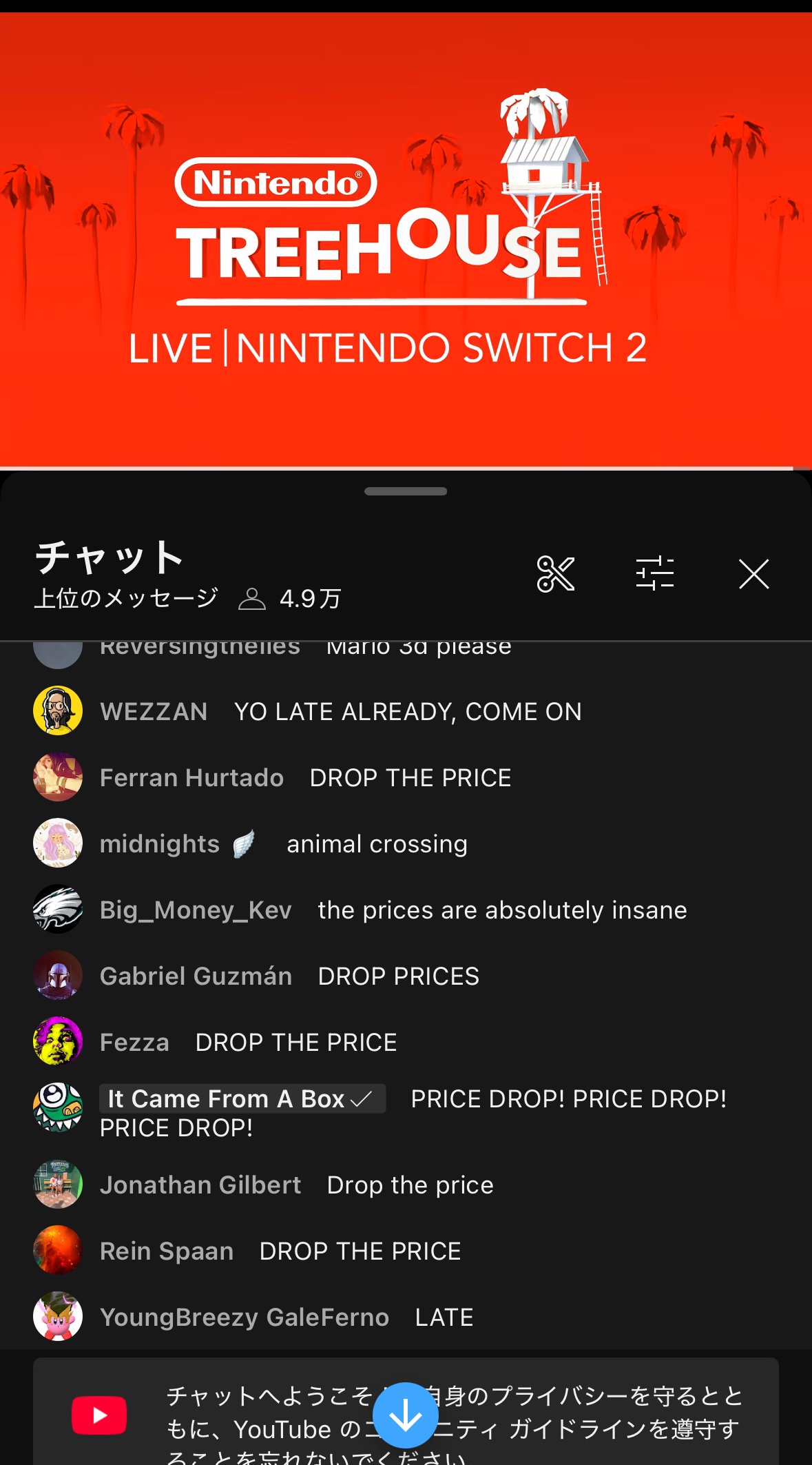Open the top messages chat mode selector
Image resolution: width=812 pixels, height=1465 pixels.
[126, 598]
